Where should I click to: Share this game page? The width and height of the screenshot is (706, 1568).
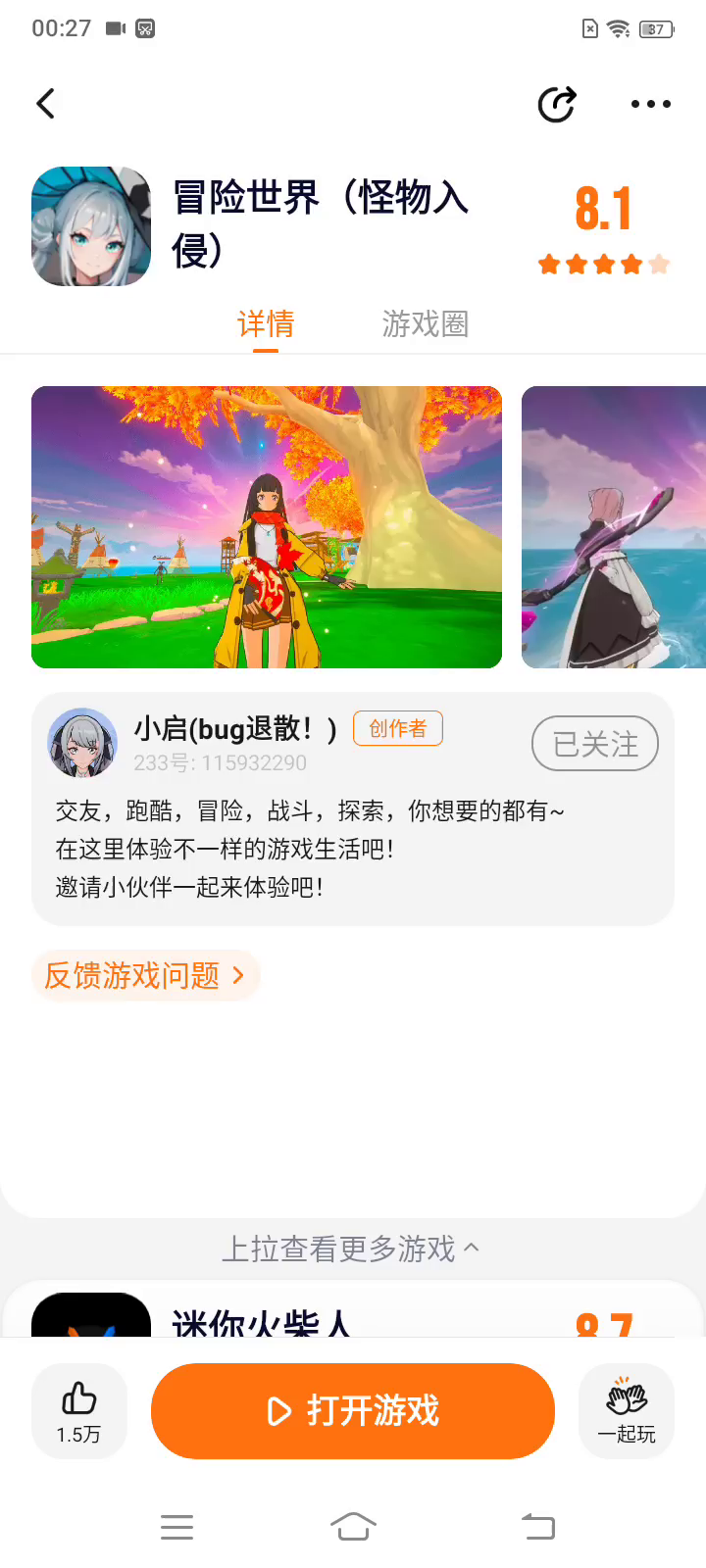coord(557,104)
